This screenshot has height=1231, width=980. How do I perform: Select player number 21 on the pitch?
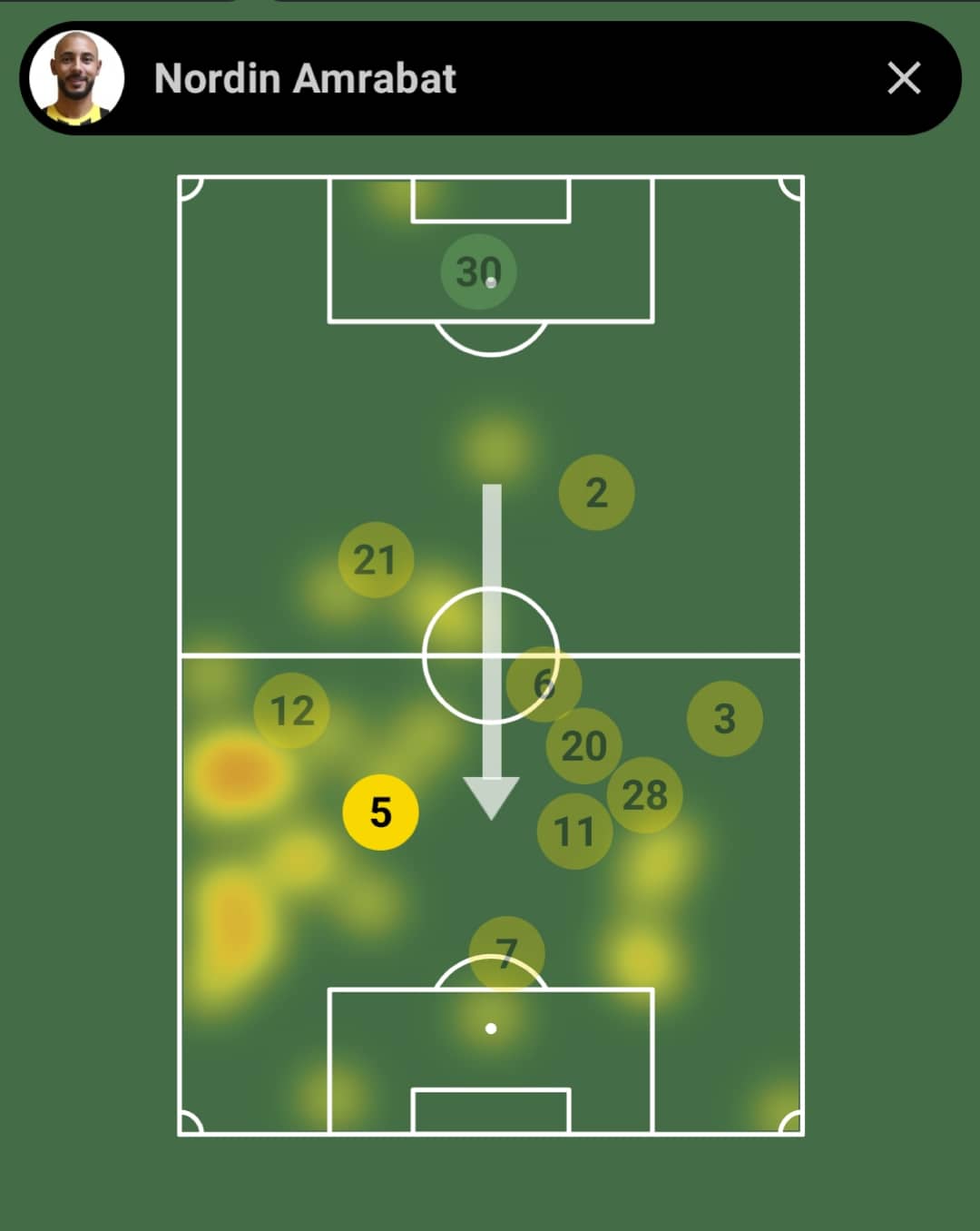(375, 559)
